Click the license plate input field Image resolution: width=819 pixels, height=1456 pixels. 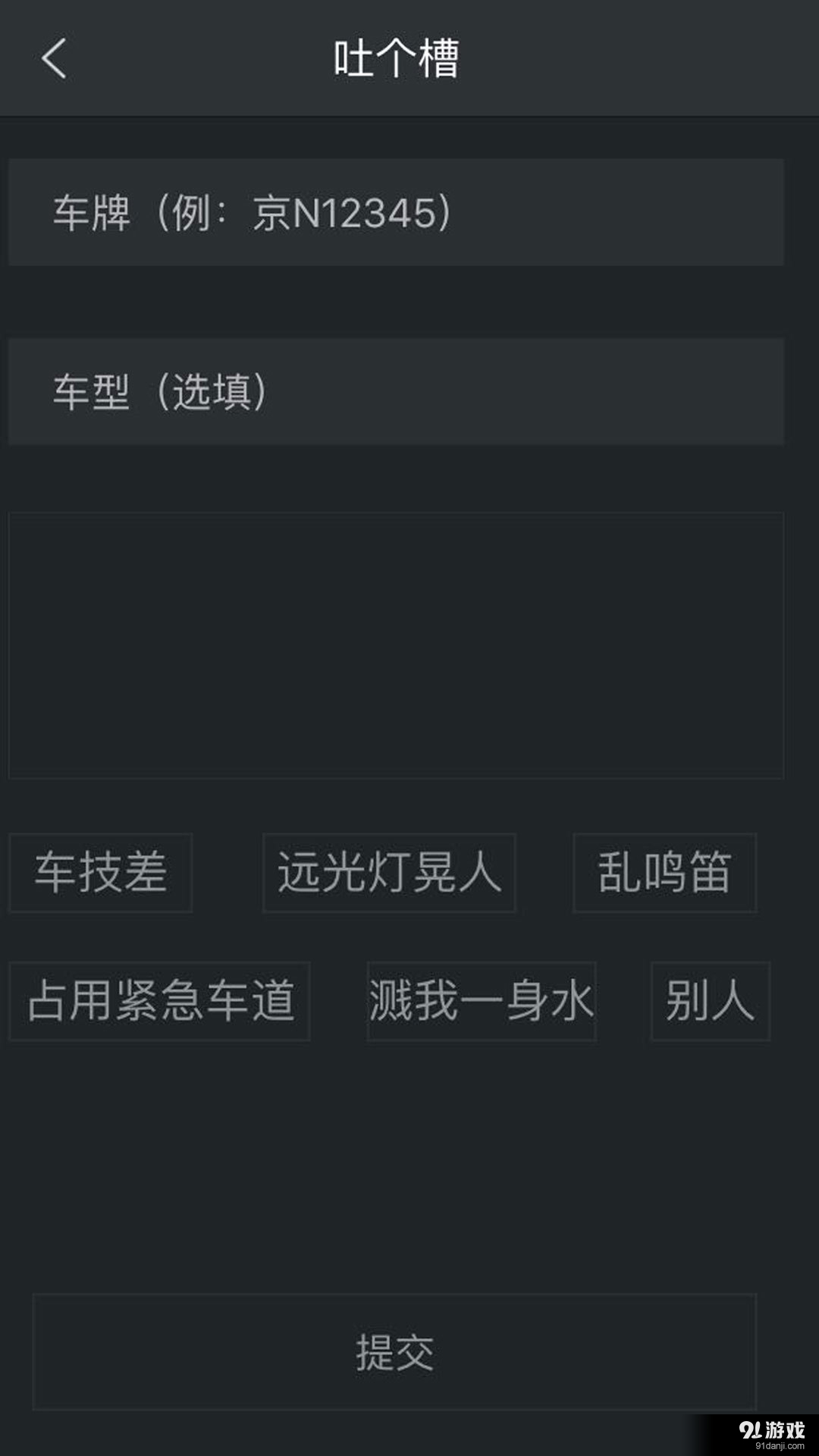397,212
